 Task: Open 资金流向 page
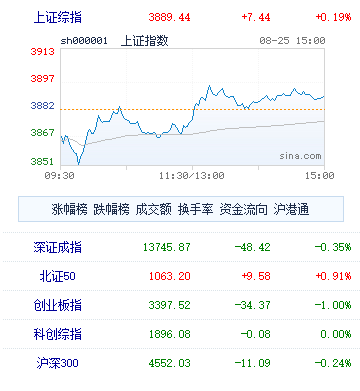click(243, 210)
